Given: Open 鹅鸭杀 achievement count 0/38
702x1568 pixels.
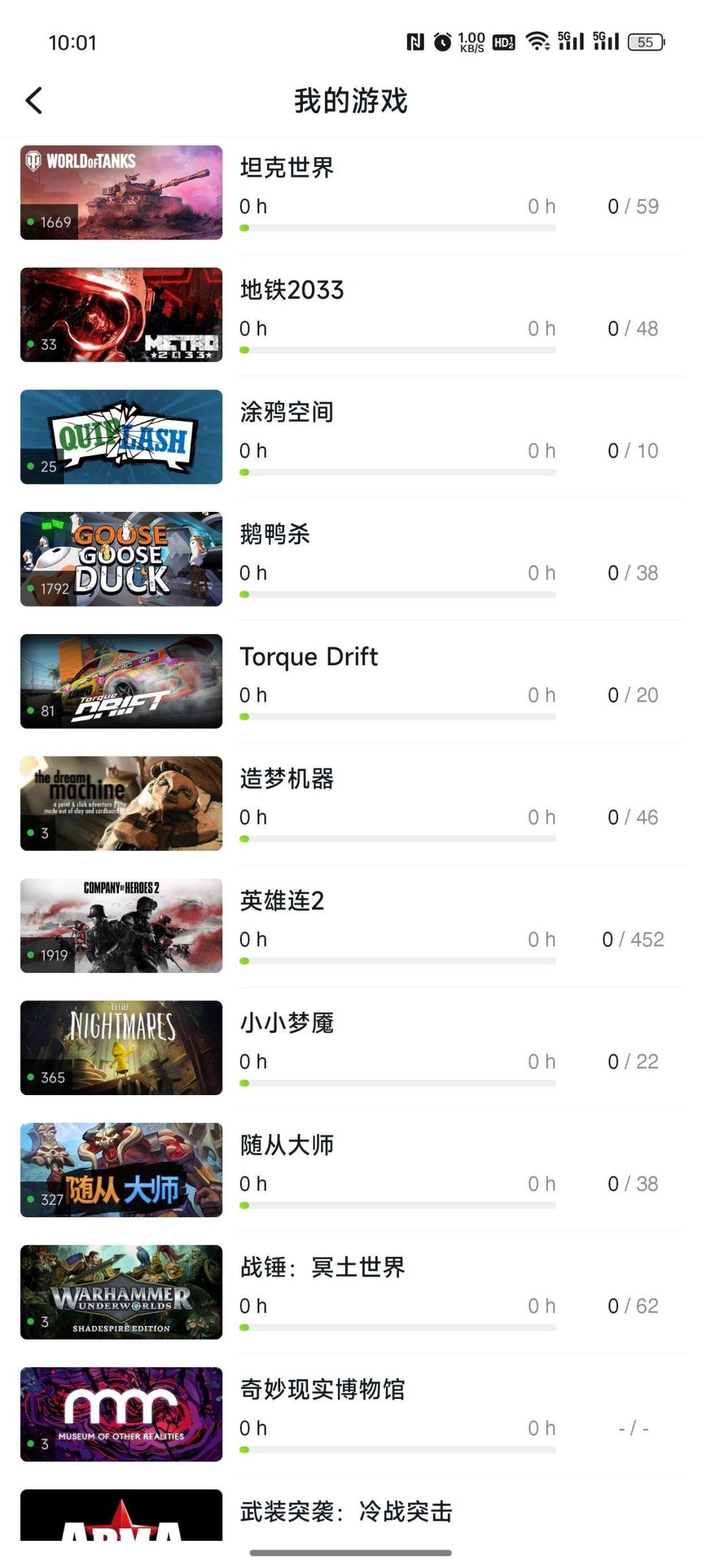Looking at the screenshot, I should point(631,573).
